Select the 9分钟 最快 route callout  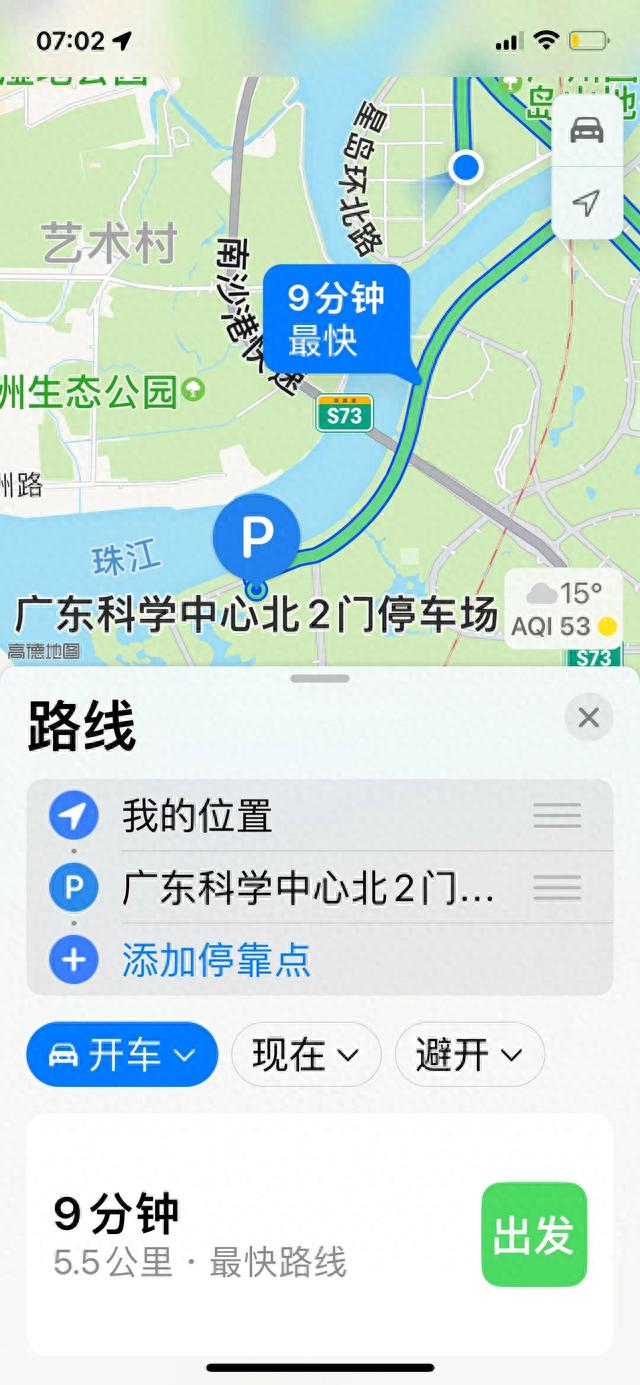[x=336, y=317]
